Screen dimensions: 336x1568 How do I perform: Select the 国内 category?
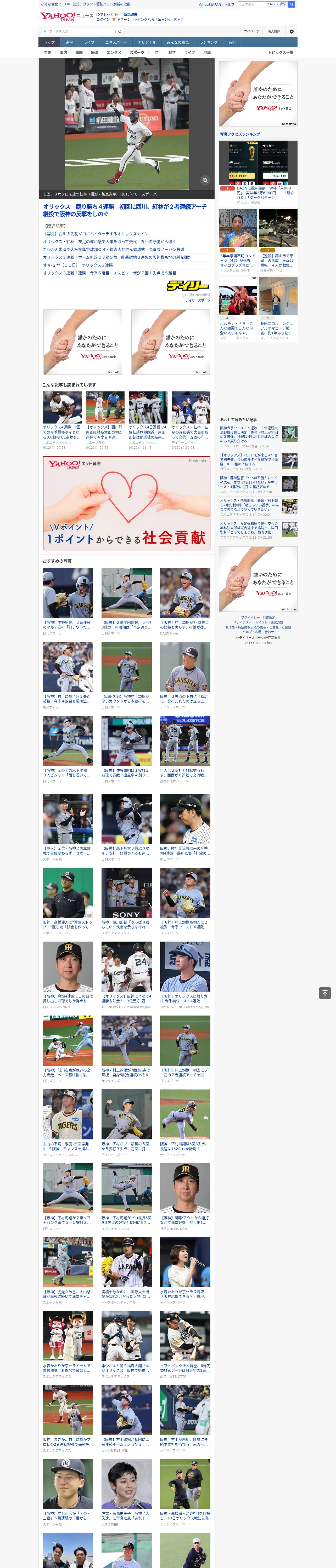coord(63,52)
